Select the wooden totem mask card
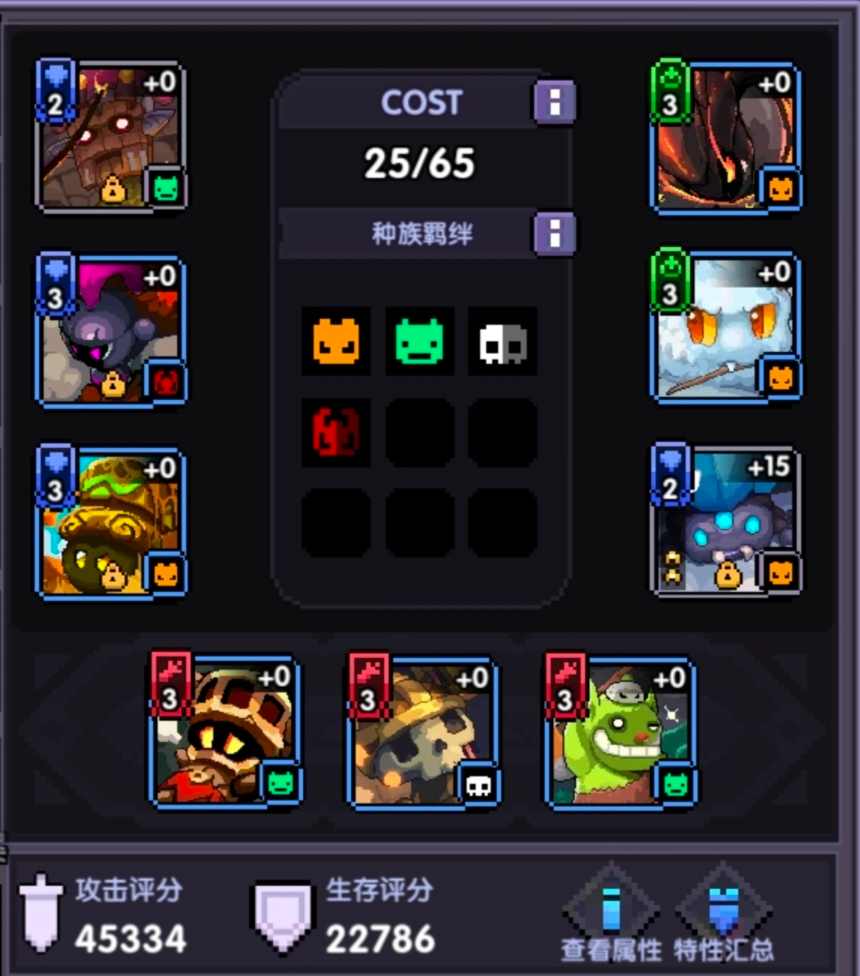Viewport: 860px width, 976px height. (x=110, y=135)
